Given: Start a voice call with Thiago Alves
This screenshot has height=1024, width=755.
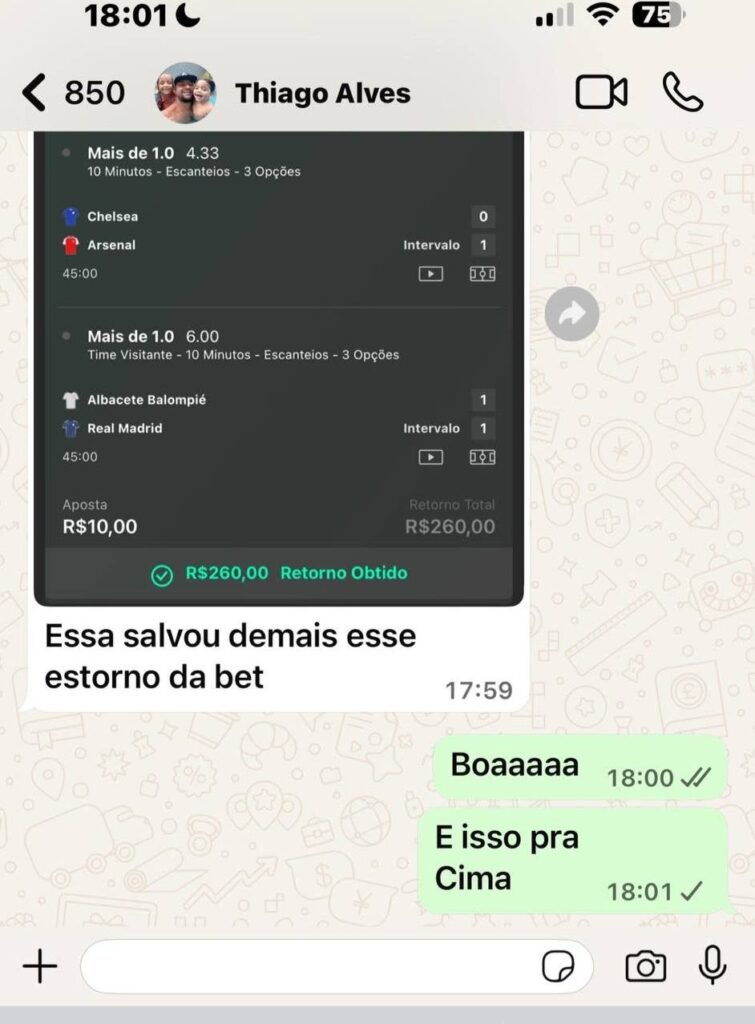Looking at the screenshot, I should (683, 93).
